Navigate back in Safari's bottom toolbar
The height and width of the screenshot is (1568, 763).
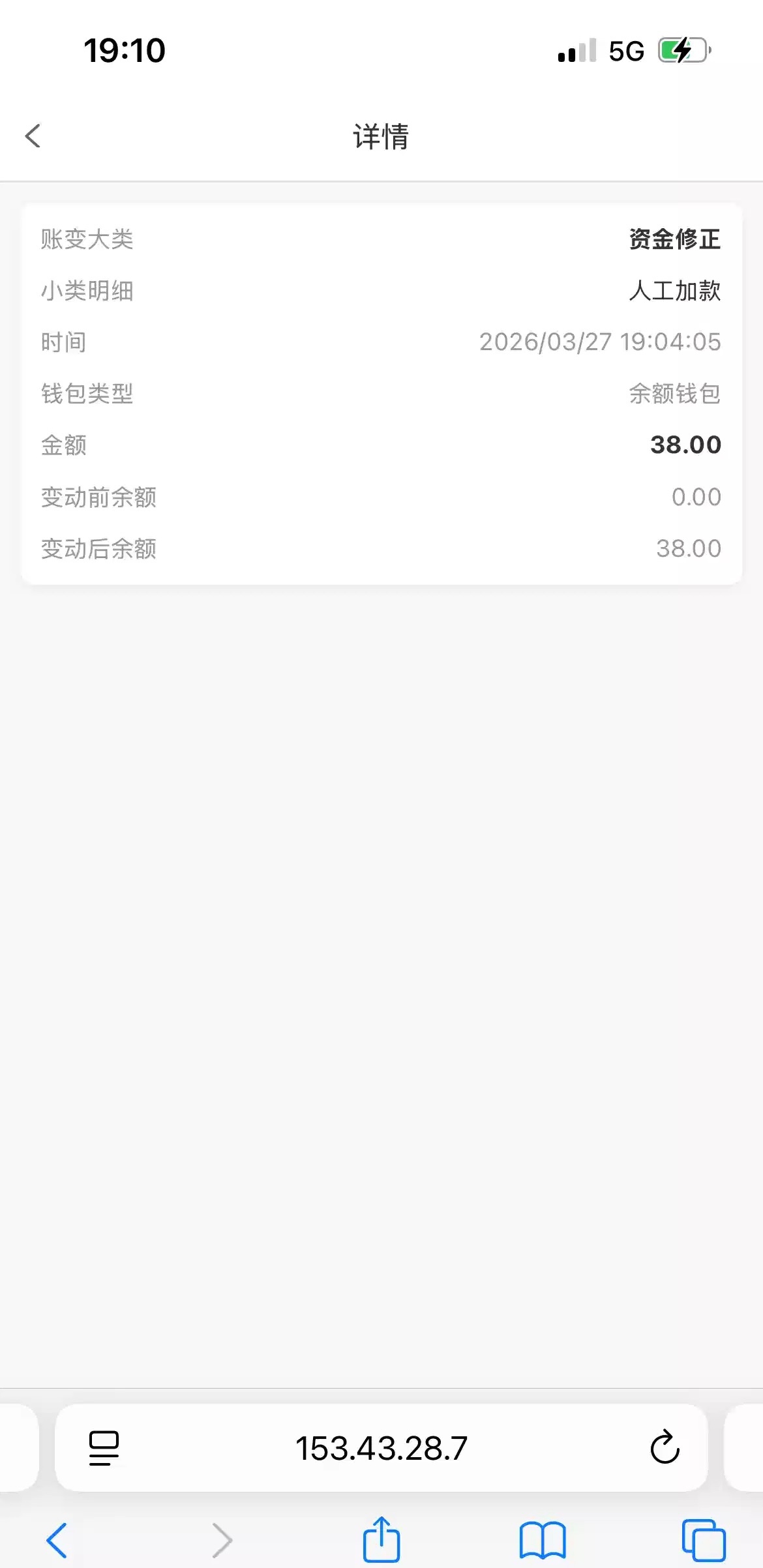click(x=57, y=1540)
